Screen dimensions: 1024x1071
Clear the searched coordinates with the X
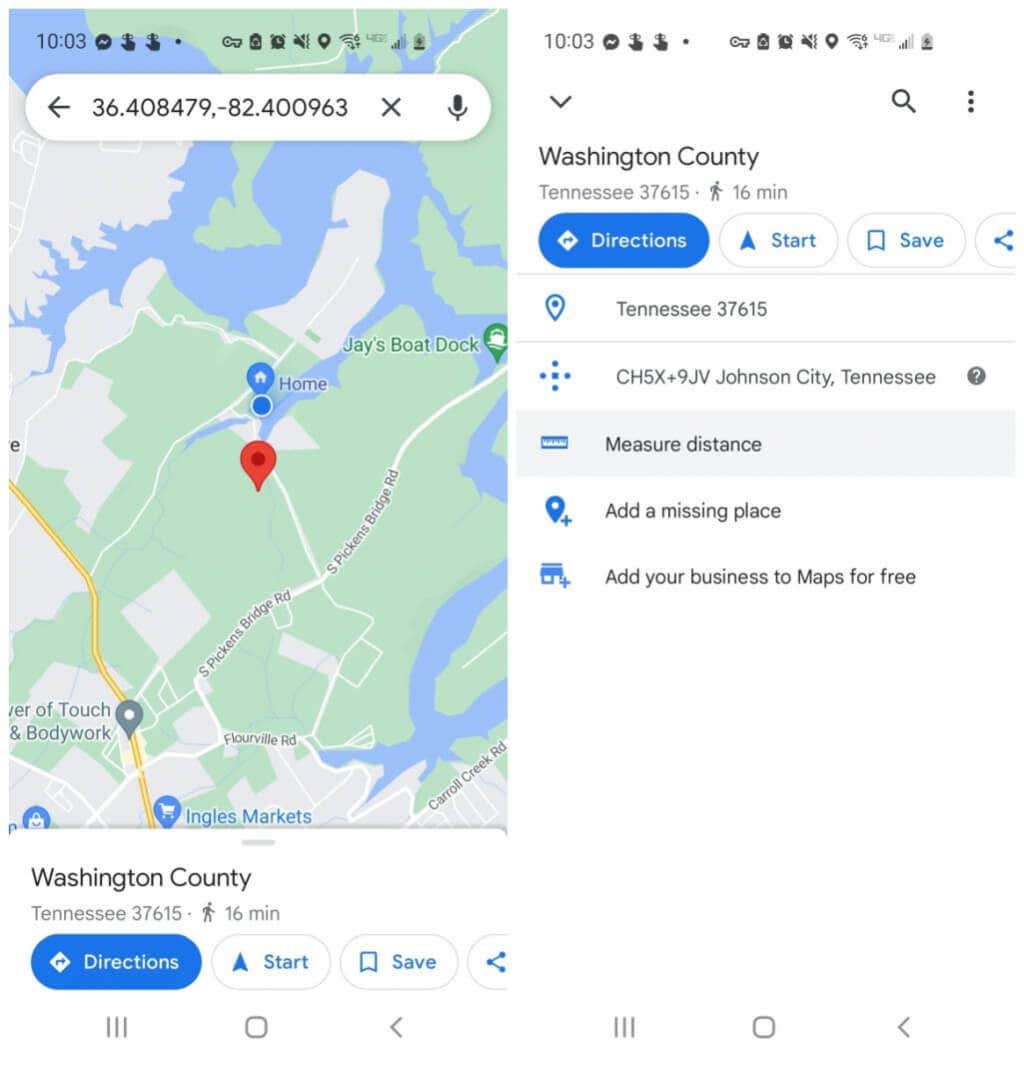(391, 107)
